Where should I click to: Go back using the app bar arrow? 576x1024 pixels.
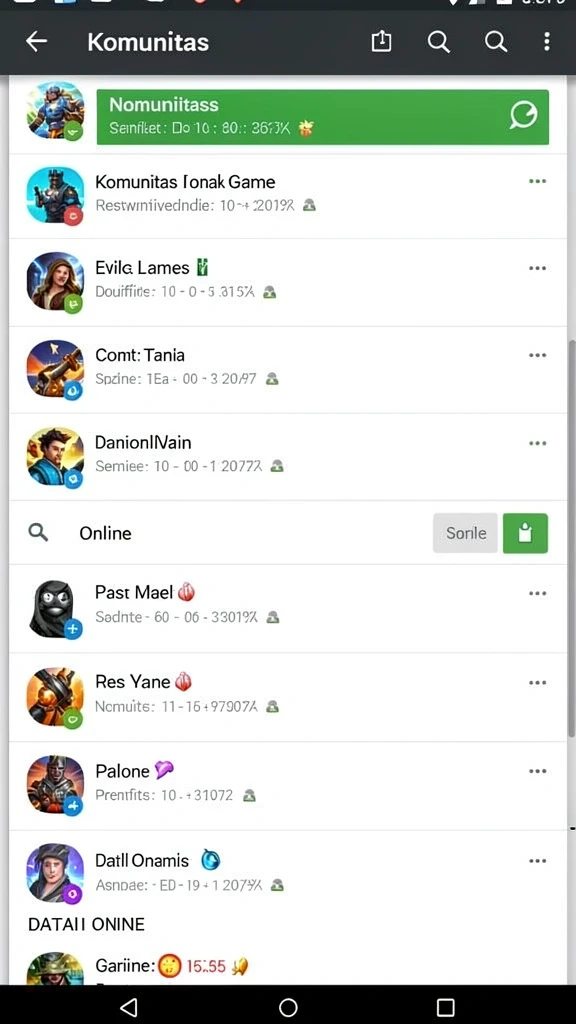click(37, 42)
